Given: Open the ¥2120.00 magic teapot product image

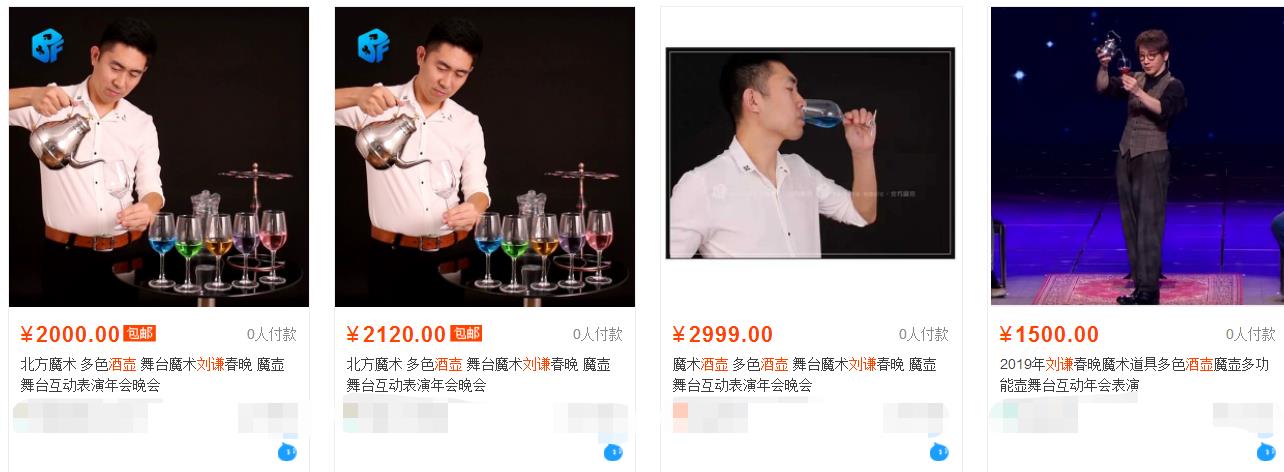Looking at the screenshot, I should [x=484, y=157].
